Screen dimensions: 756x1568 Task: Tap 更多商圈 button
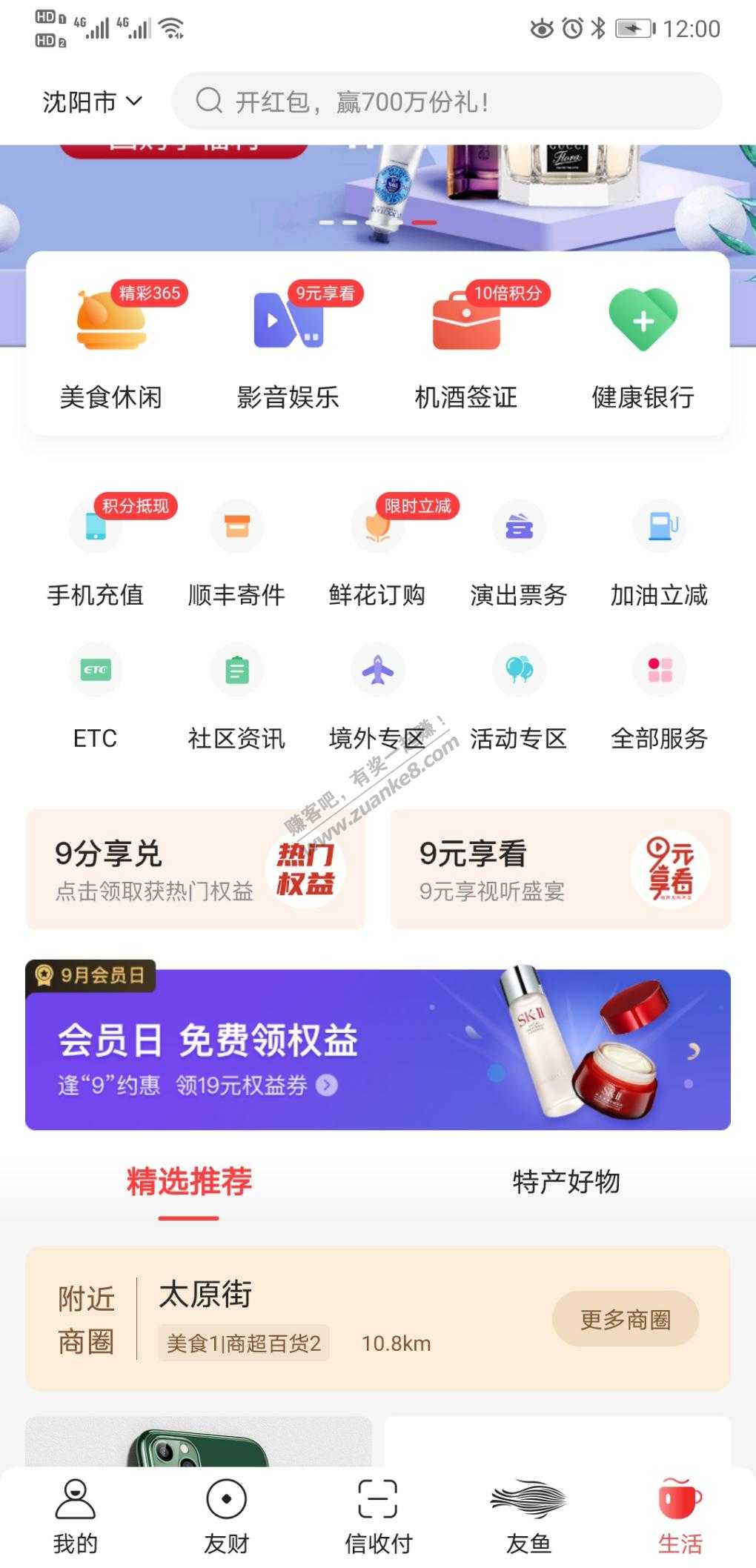[x=625, y=1319]
